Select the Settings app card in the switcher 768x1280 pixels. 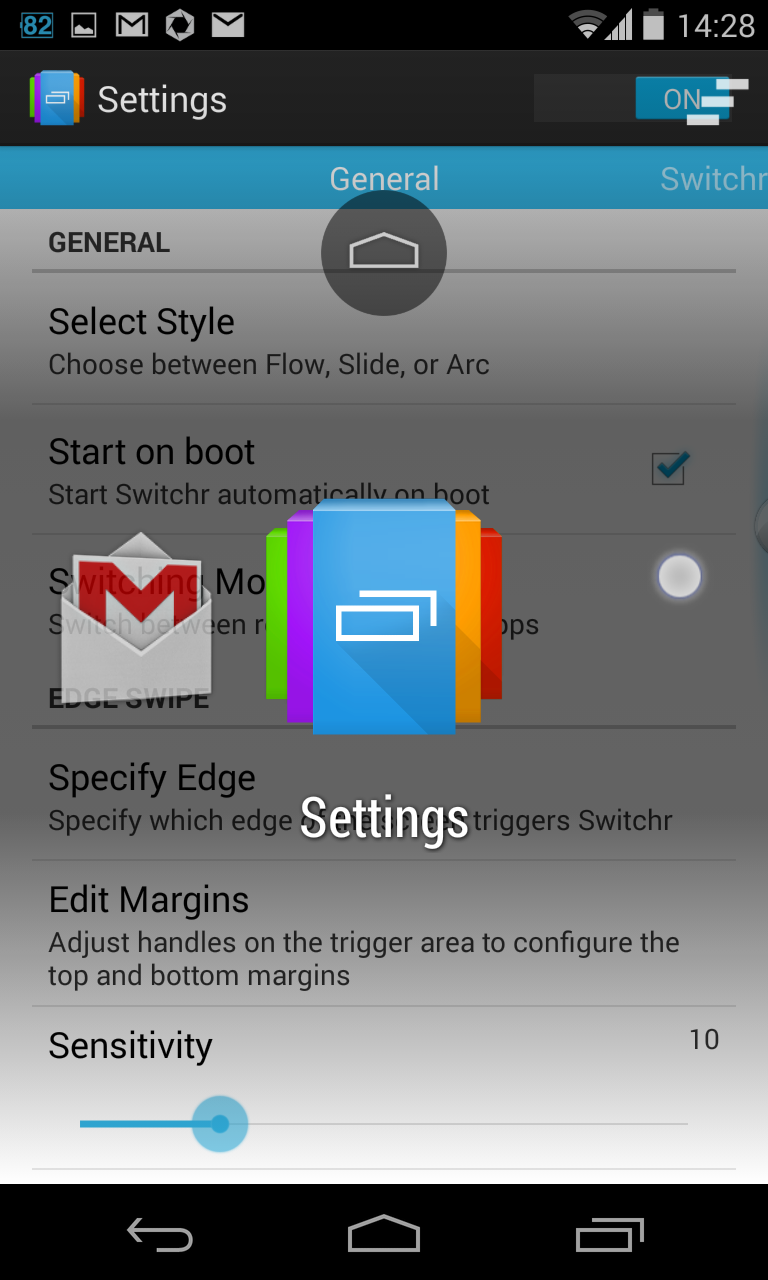(384, 618)
